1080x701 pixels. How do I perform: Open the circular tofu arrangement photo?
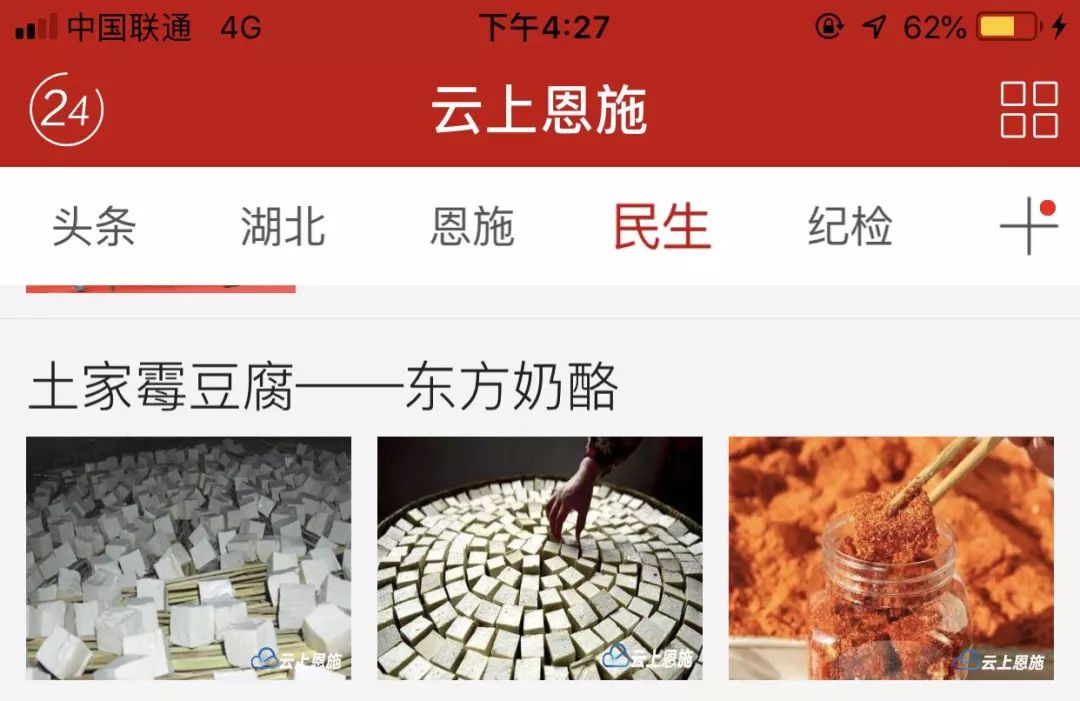pyautogui.click(x=540, y=558)
